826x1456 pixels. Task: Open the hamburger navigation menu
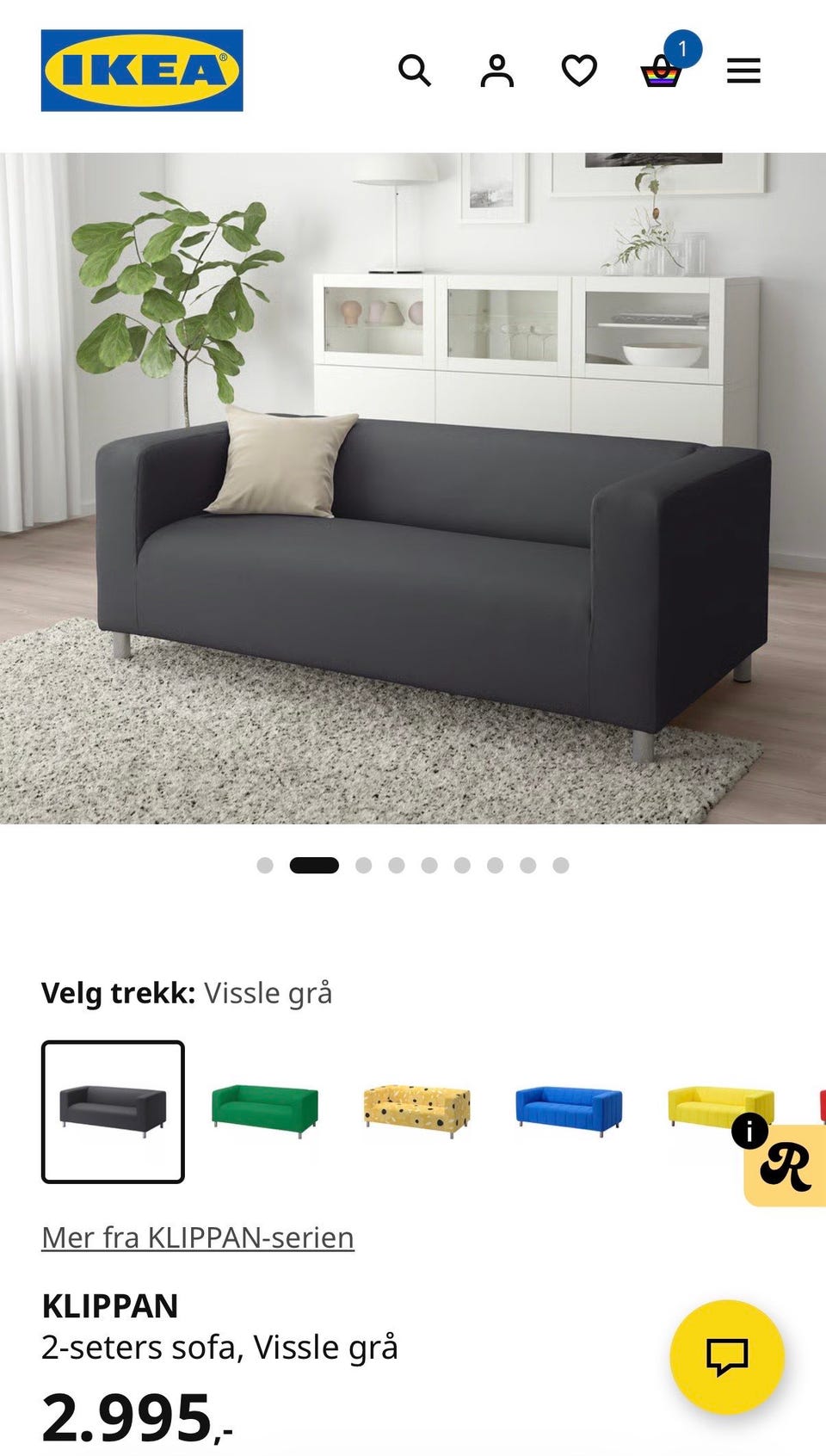pyautogui.click(x=743, y=71)
